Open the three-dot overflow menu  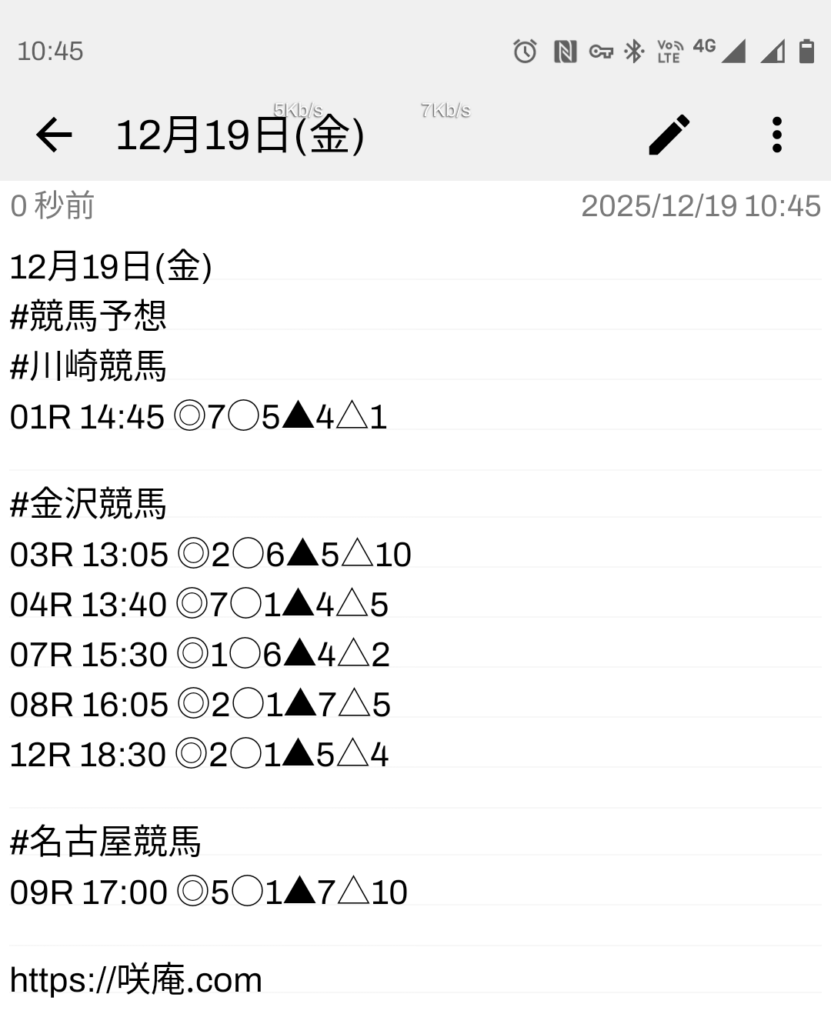(777, 135)
